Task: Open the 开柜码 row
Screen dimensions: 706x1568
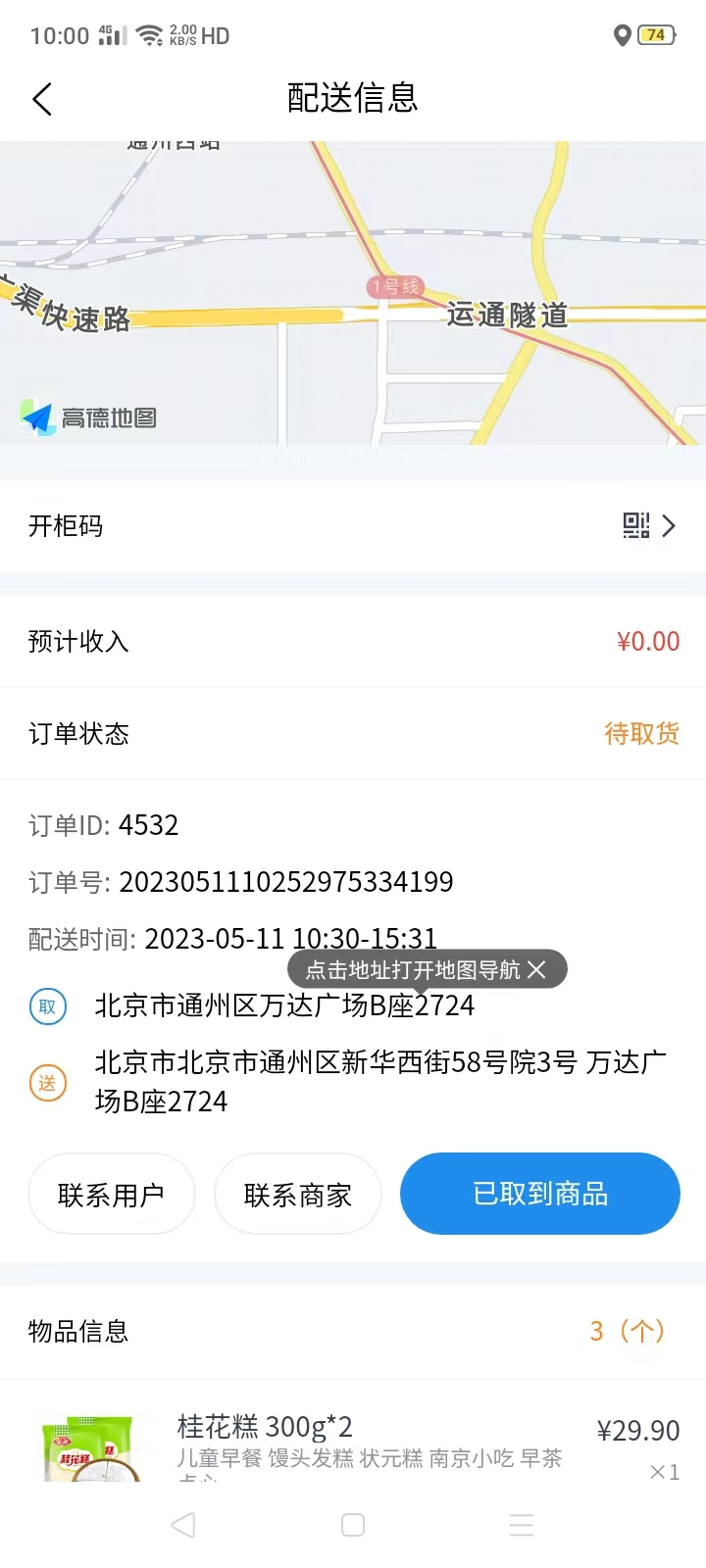Action: (x=353, y=526)
